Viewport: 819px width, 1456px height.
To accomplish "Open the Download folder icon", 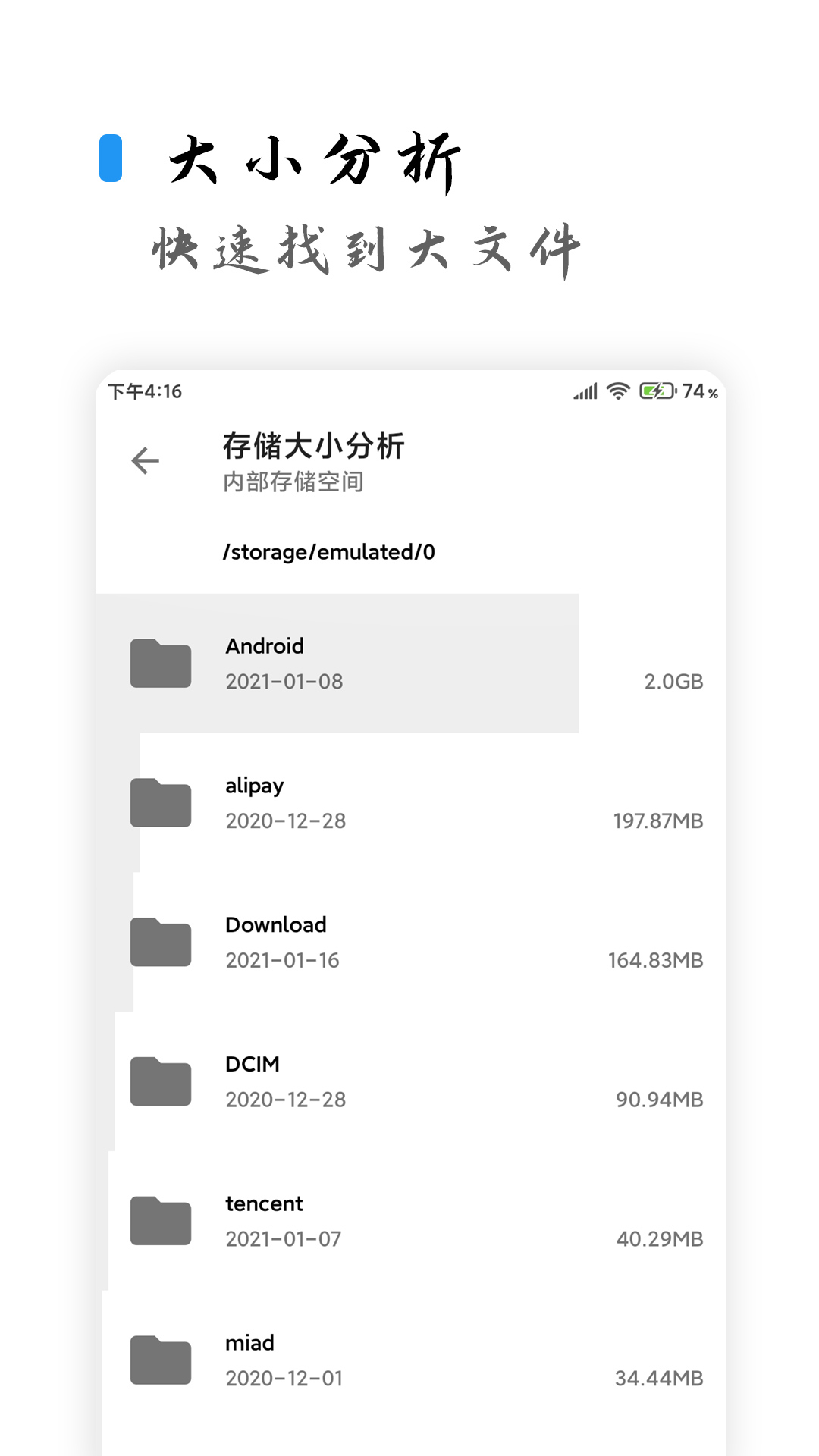I will pyautogui.click(x=160, y=942).
